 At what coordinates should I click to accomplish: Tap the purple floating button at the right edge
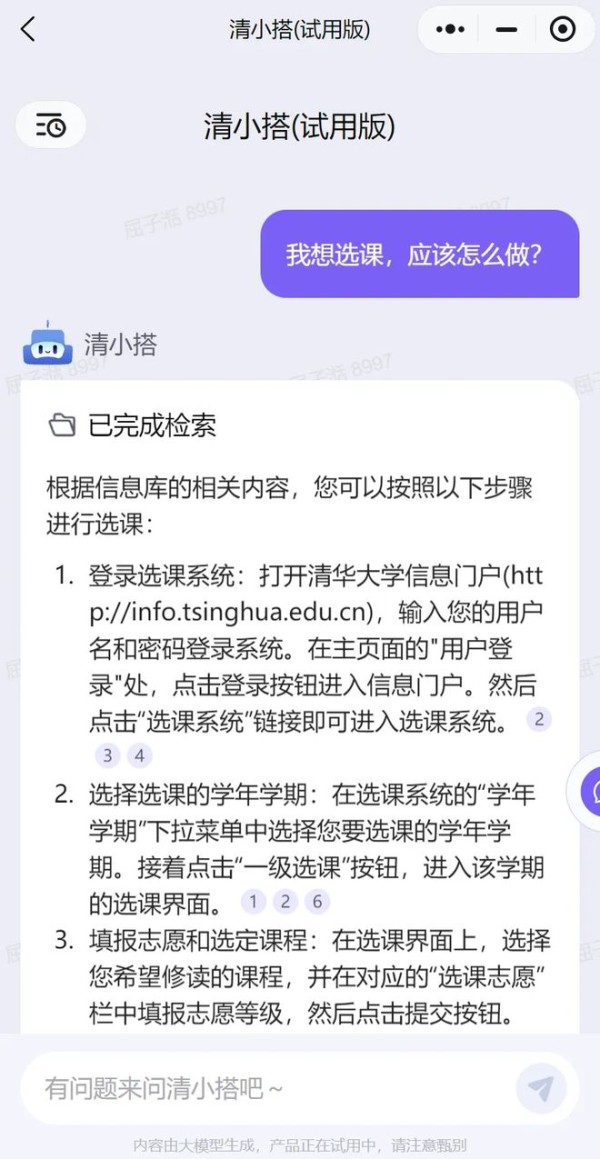pyautogui.click(x=589, y=792)
